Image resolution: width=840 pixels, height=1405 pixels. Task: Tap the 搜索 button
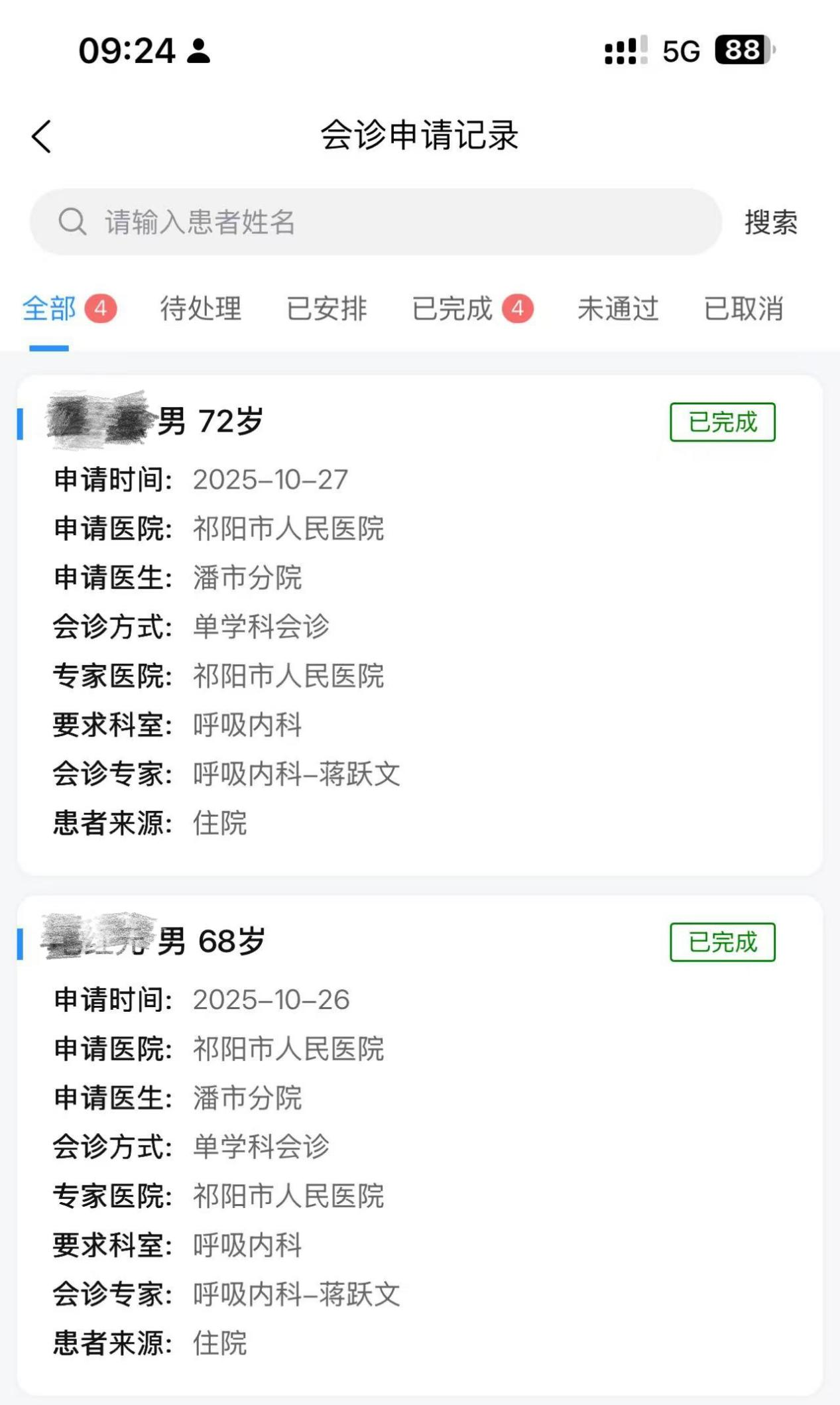tap(770, 222)
